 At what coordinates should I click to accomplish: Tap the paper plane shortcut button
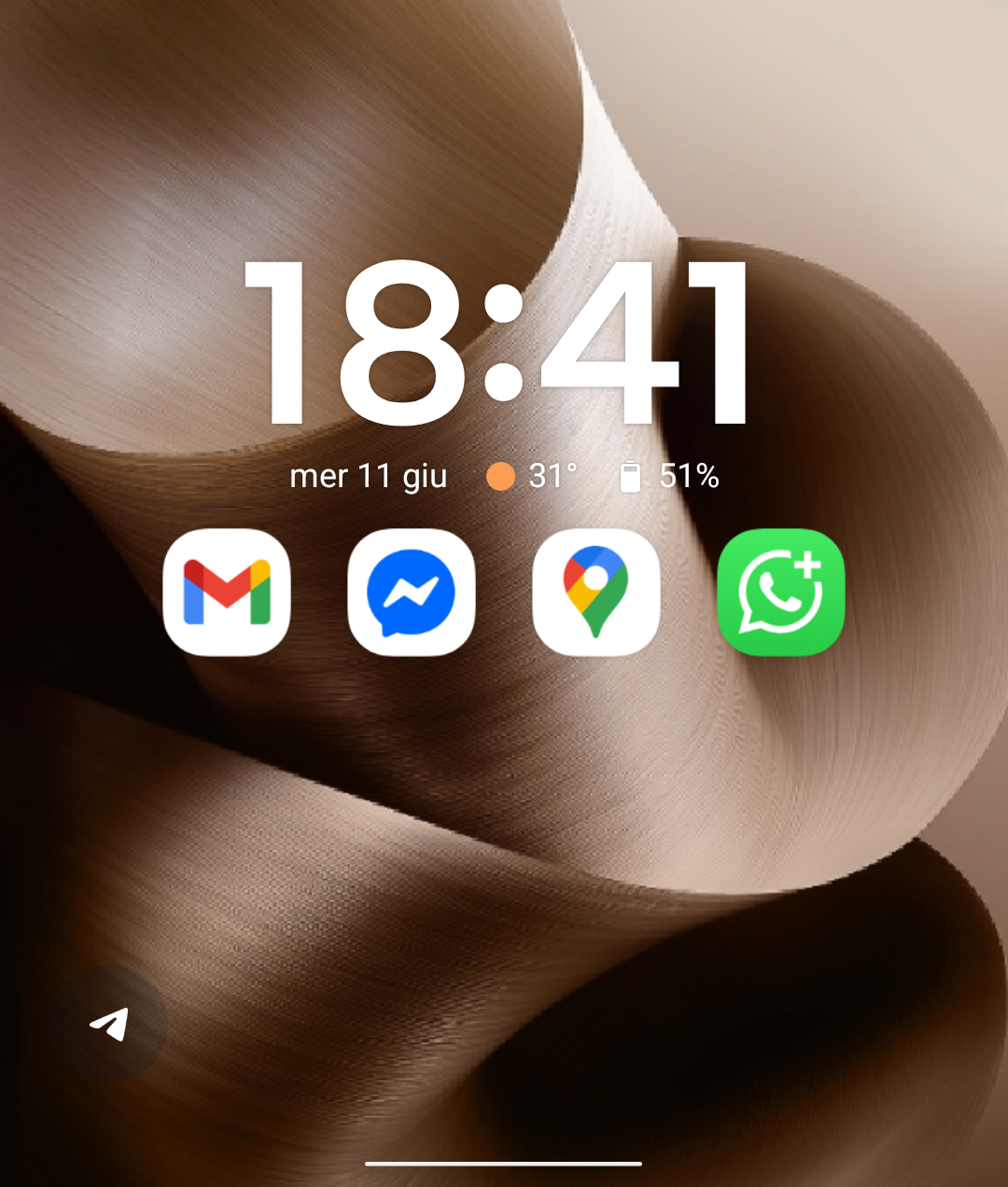point(110,1024)
